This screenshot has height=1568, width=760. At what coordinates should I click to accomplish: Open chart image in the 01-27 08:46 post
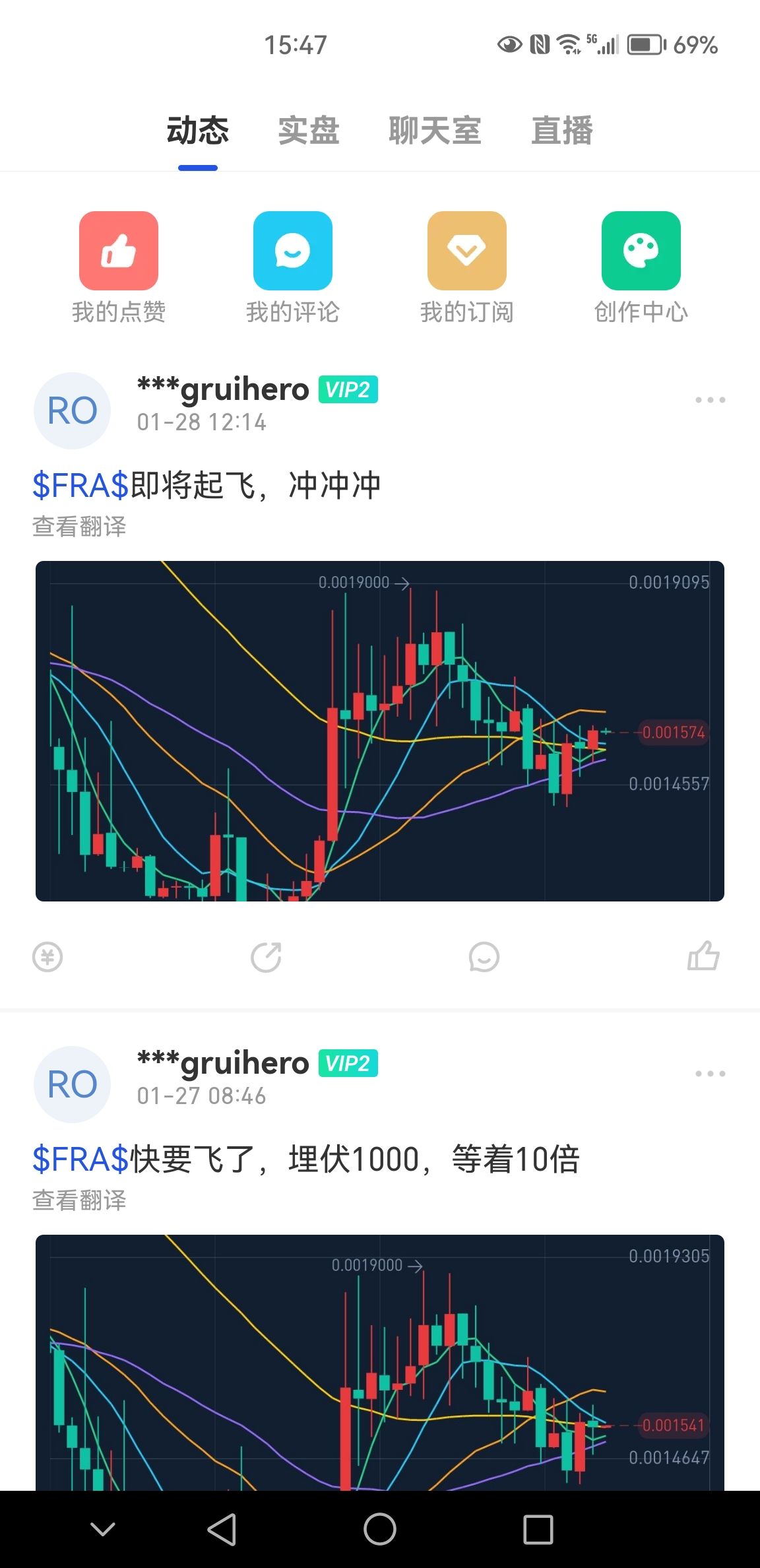coord(380,1362)
